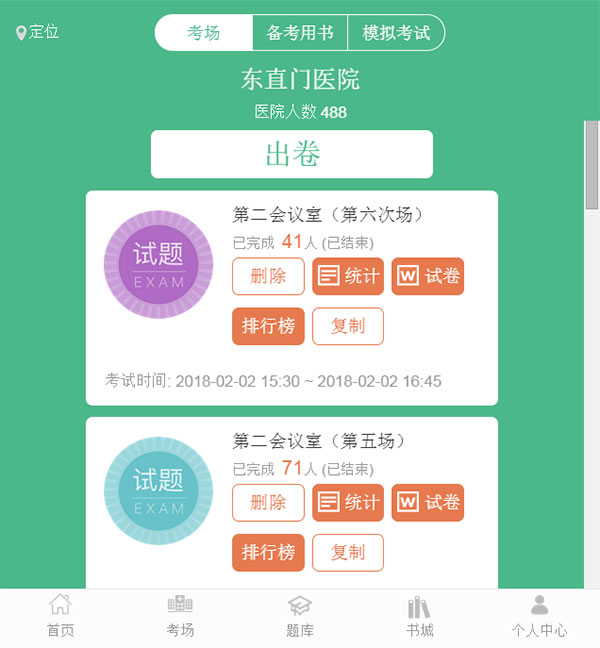The width and height of the screenshot is (600, 648).
Task: Open 试卷 for 第六次场 exam
Action: coord(428,276)
